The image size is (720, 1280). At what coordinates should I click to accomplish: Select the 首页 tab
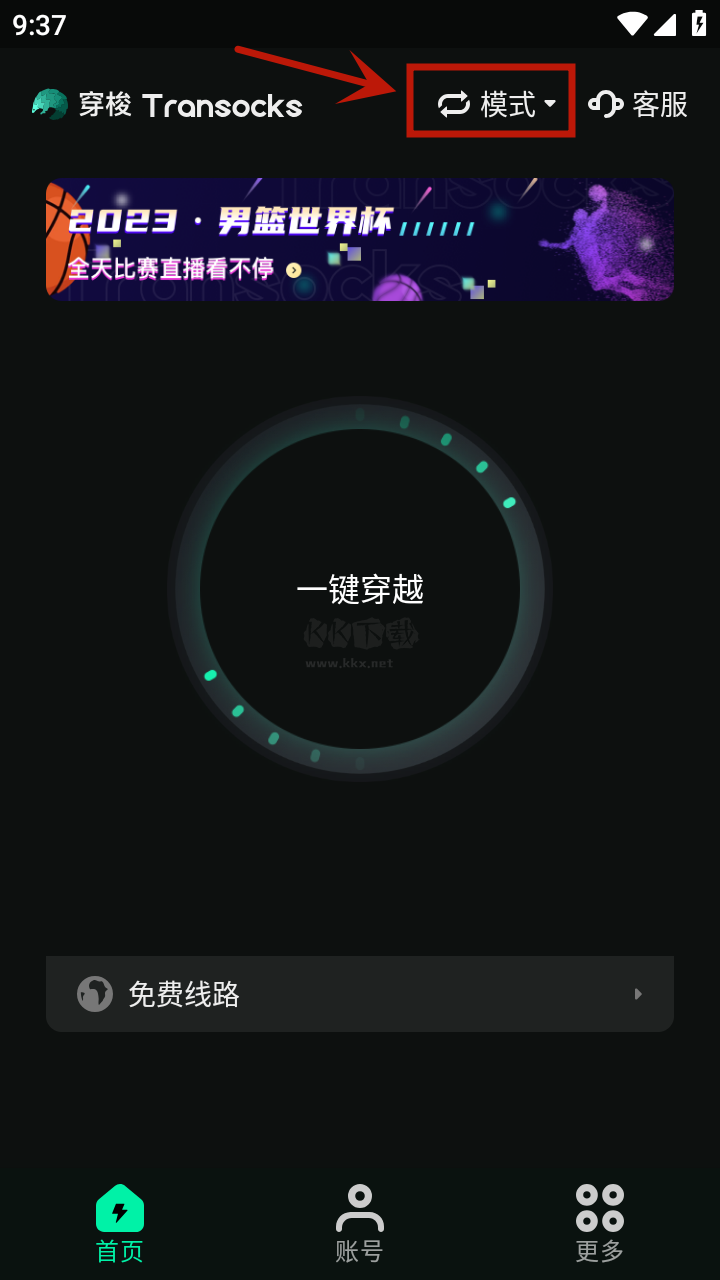click(x=119, y=1222)
